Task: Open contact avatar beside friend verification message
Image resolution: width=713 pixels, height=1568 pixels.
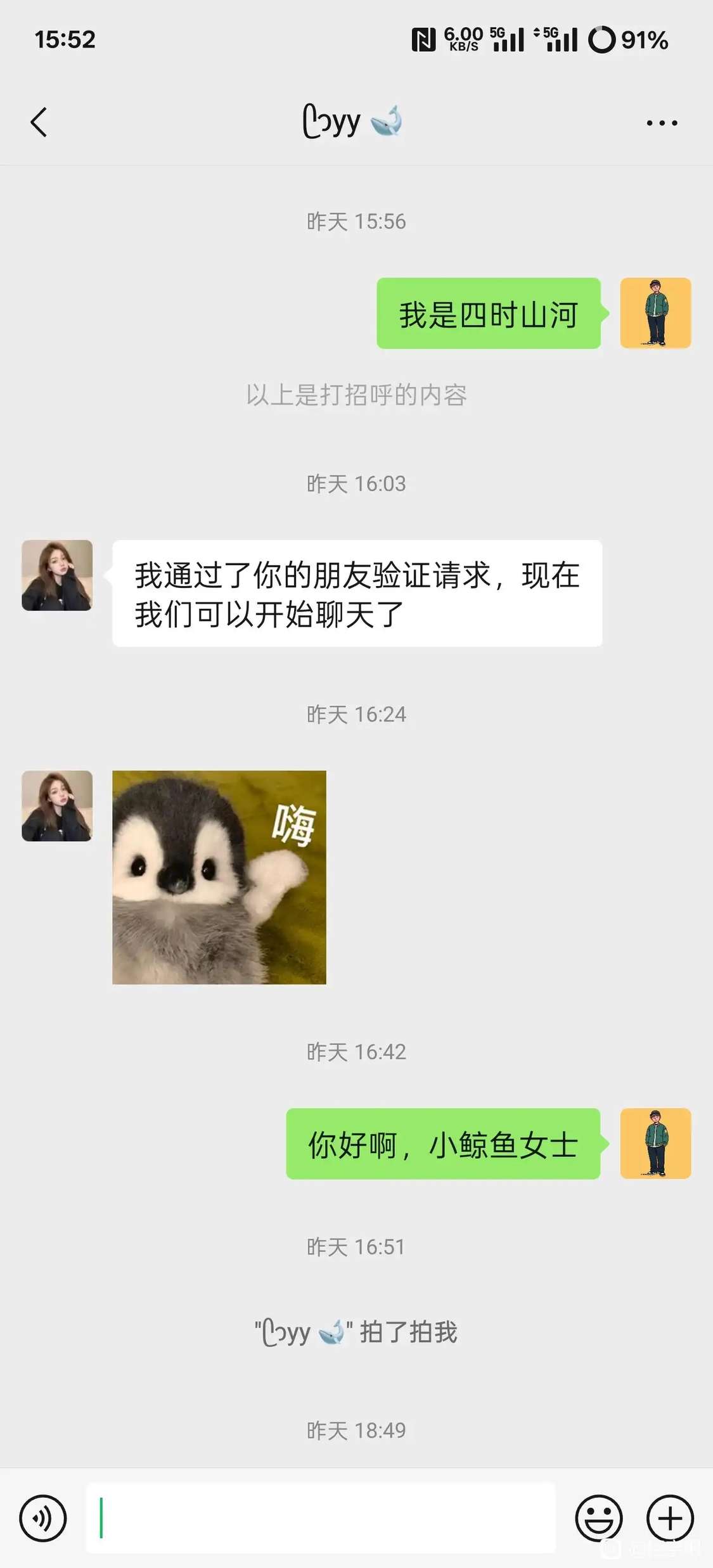Action: pos(57,575)
